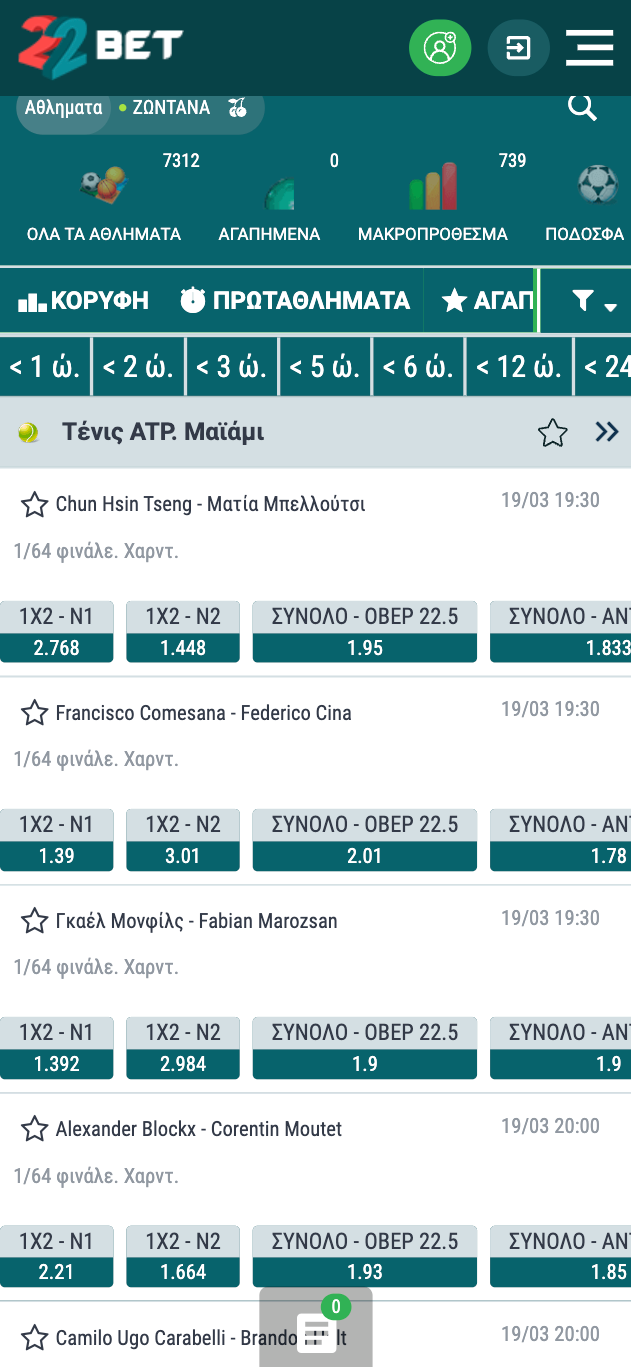This screenshot has width=631, height=1367.
Task: Favorite the Τένις ATP Μαϊάμι league
Action: click(x=552, y=433)
